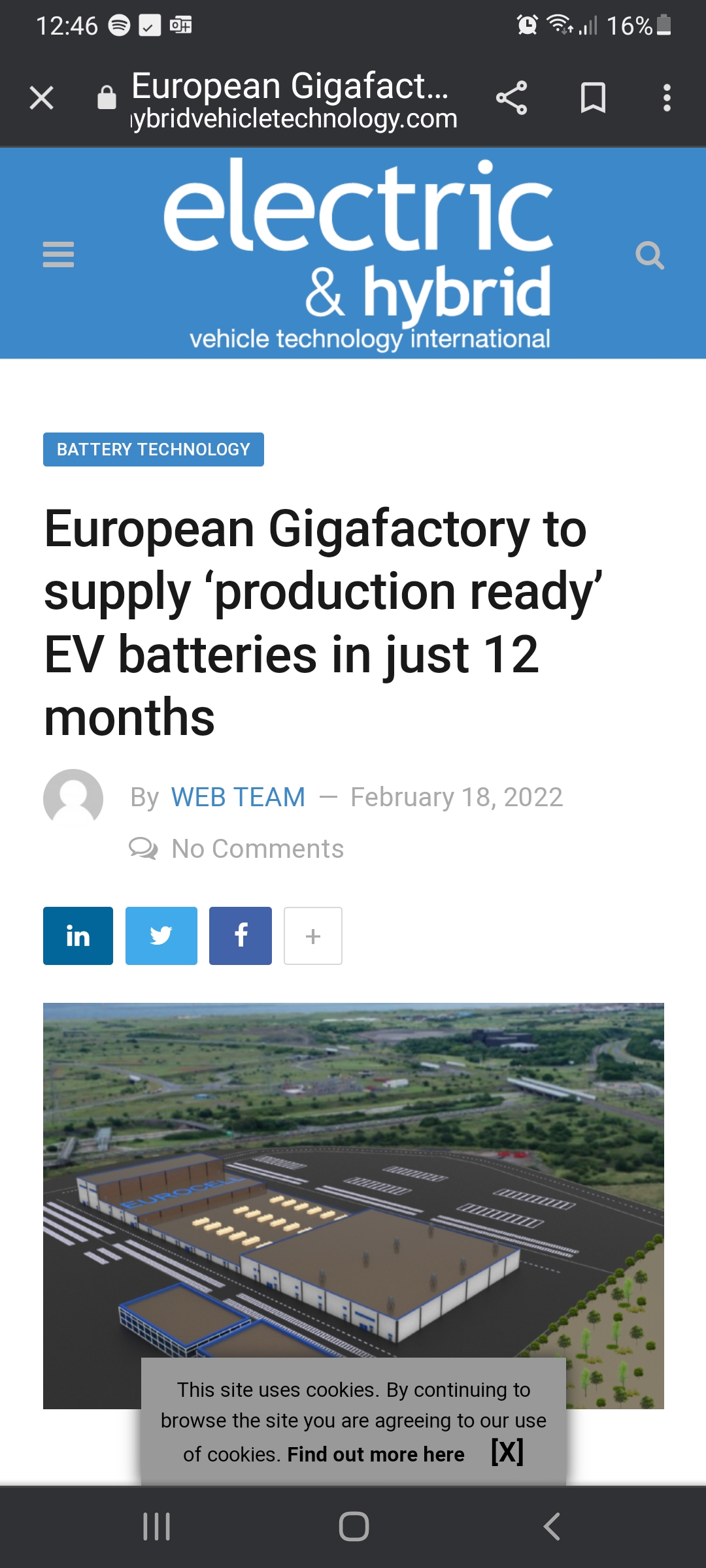Viewport: 706px width, 1568px height.
Task: Share the article on LinkedIn
Action: tap(78, 936)
